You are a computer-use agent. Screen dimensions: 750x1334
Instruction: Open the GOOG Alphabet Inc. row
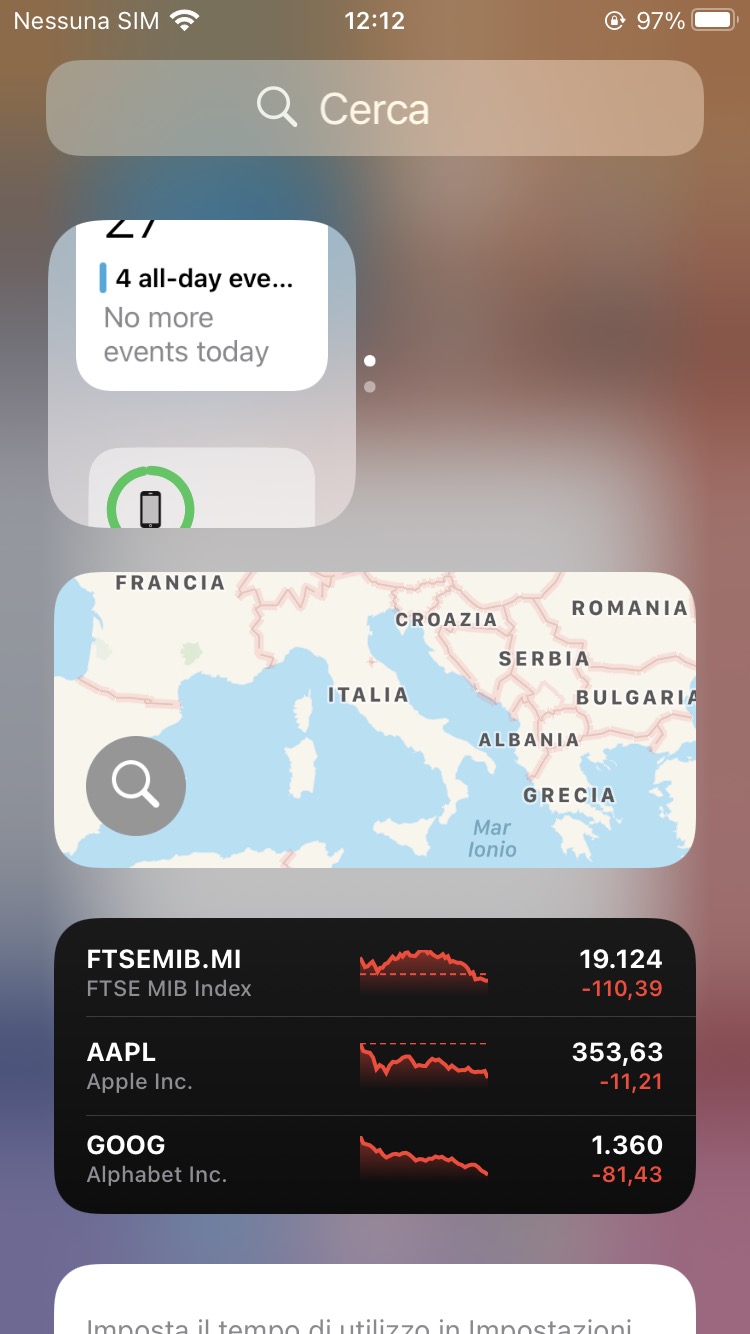tap(374, 1159)
